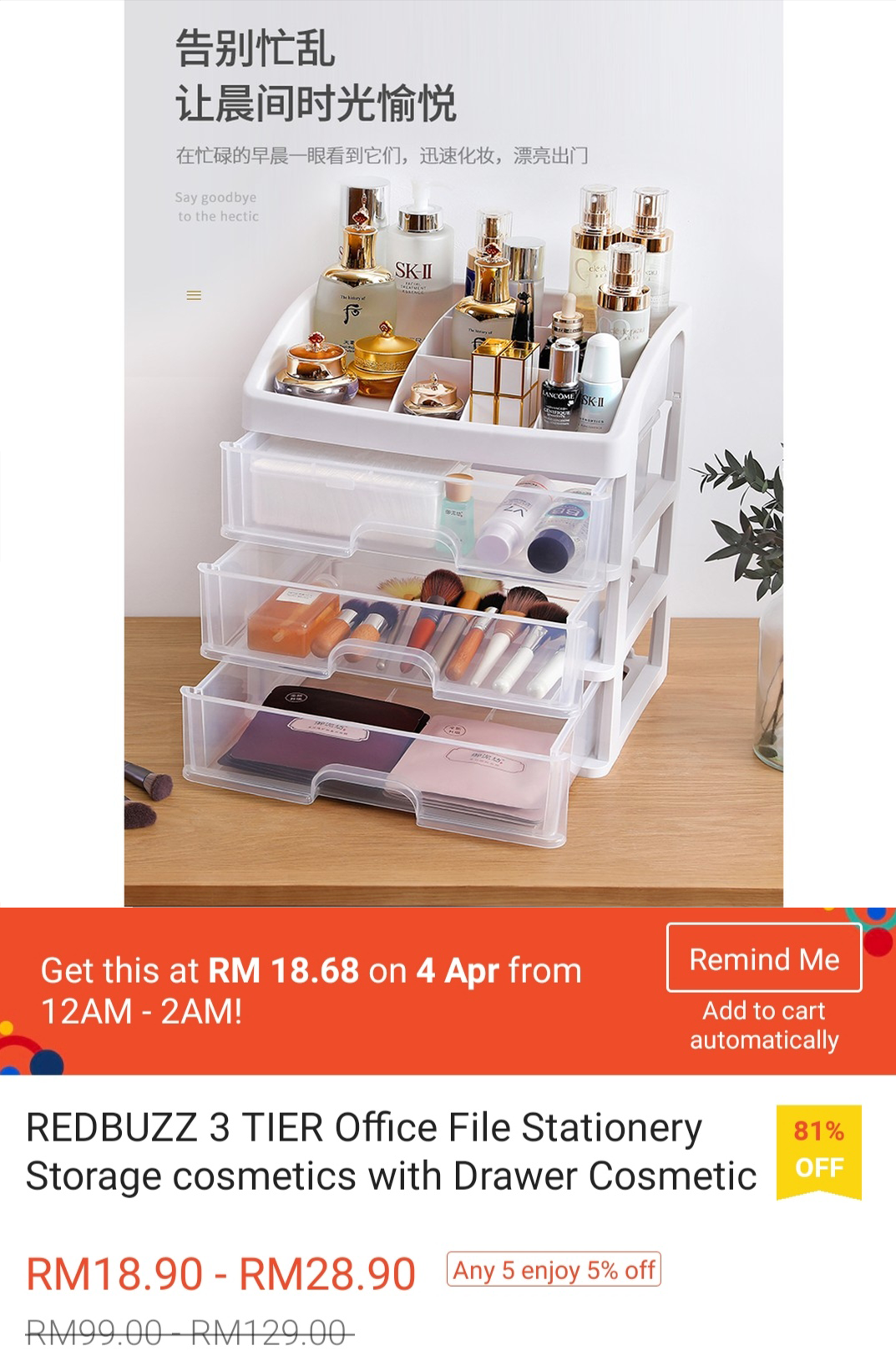Tap the Remind Me button

[x=763, y=959]
